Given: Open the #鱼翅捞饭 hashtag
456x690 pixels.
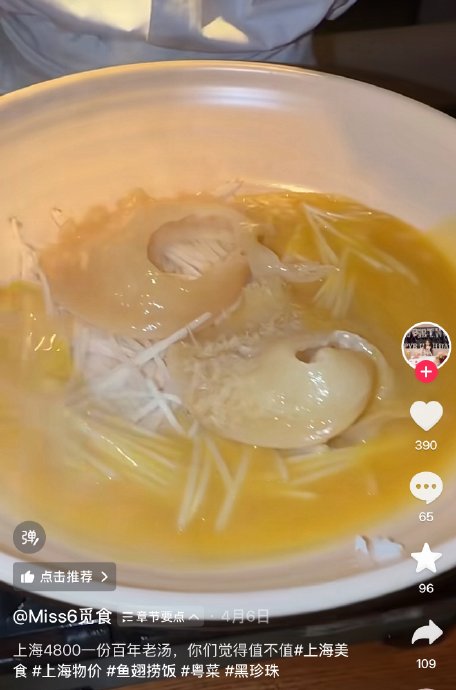Looking at the screenshot, I should pos(142,671).
